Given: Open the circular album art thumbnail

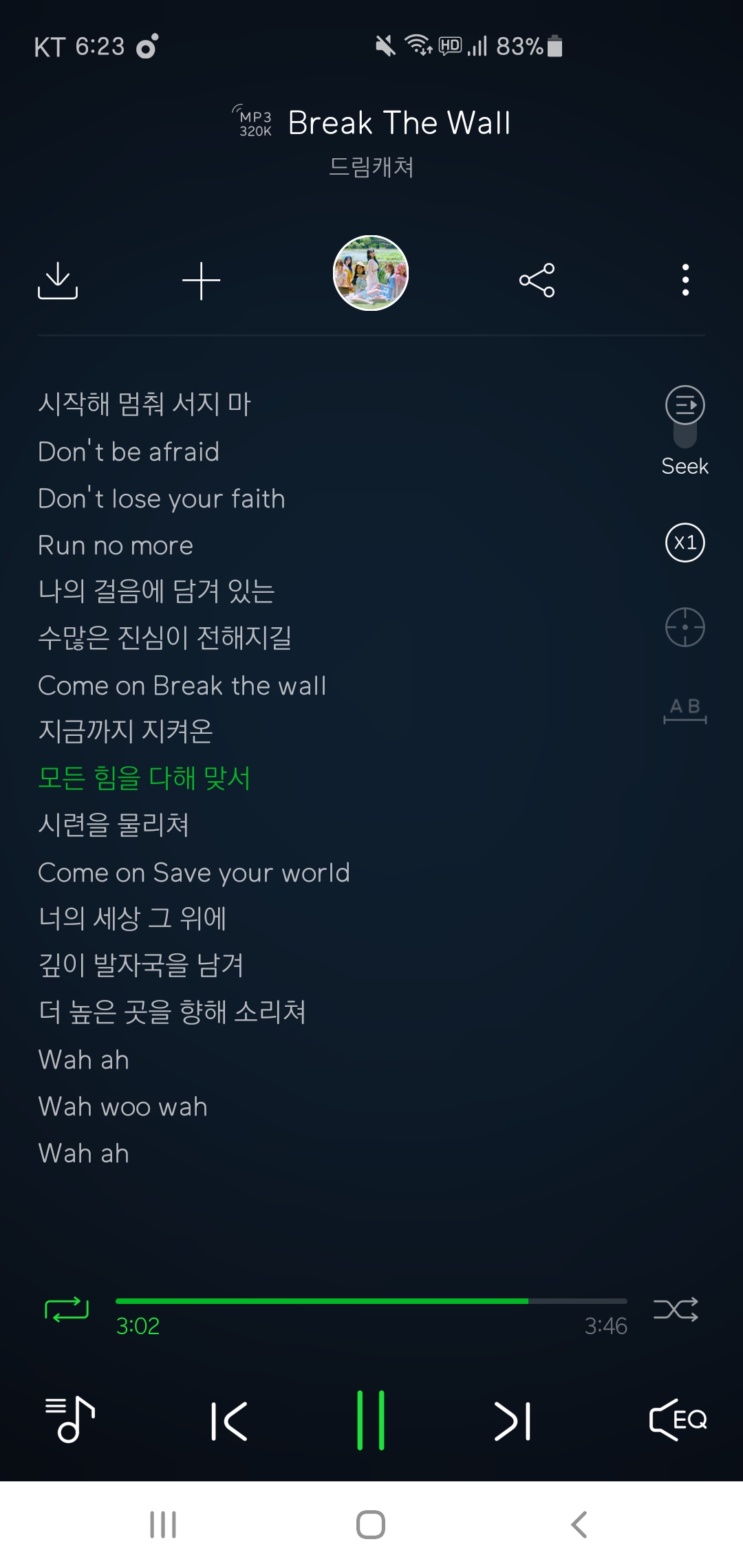Looking at the screenshot, I should (x=371, y=273).
